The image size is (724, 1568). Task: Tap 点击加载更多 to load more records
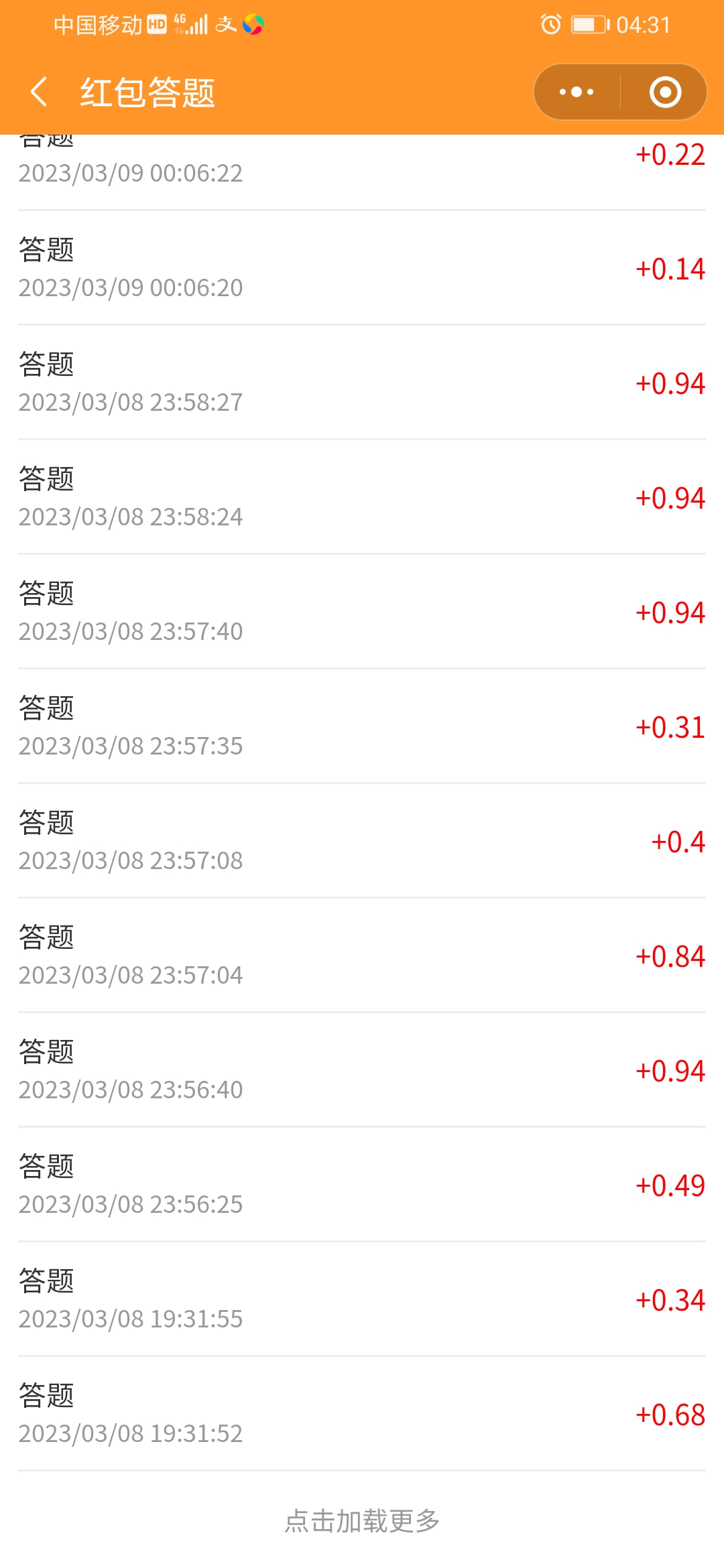click(362, 1520)
